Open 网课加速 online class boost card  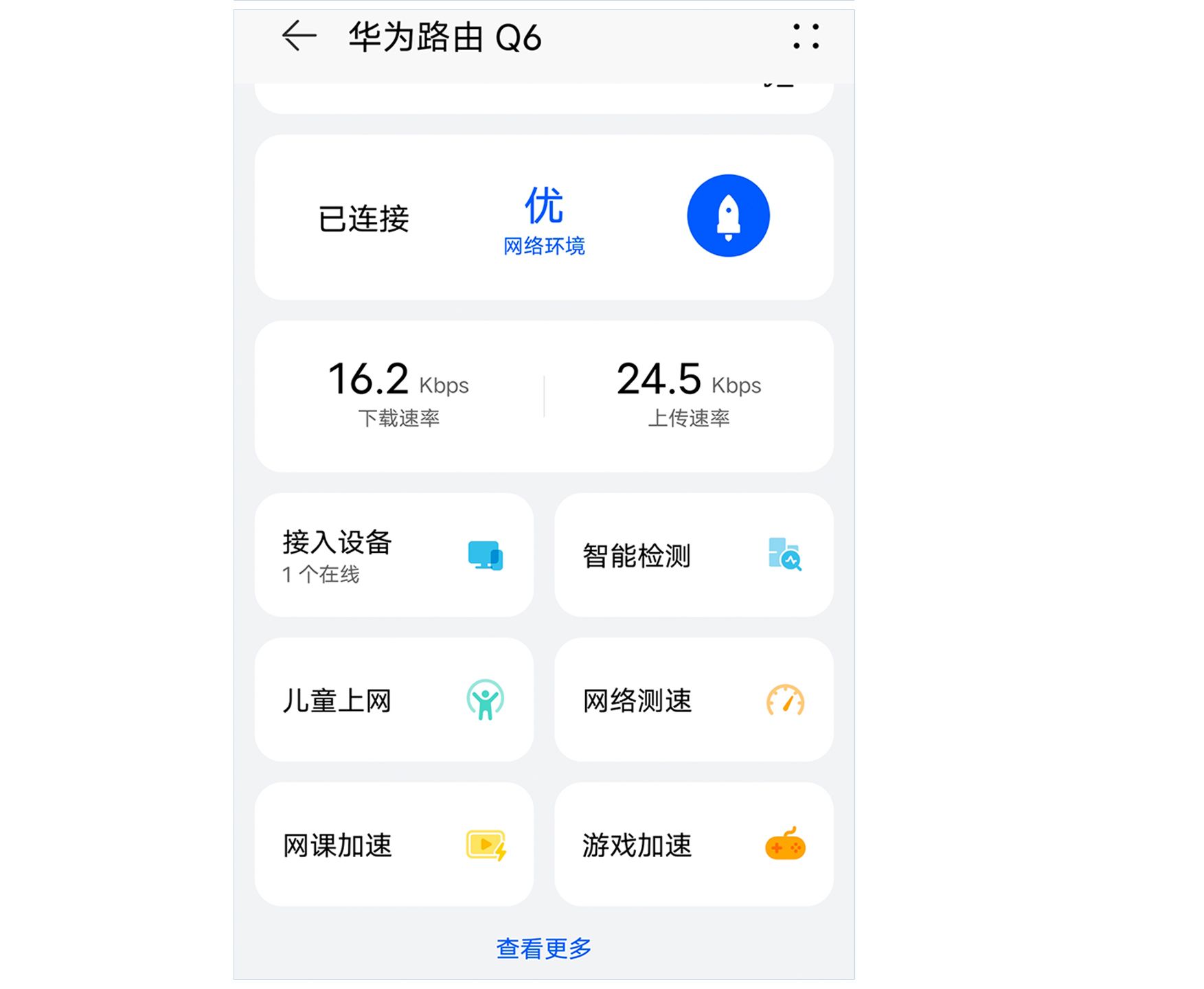click(394, 844)
